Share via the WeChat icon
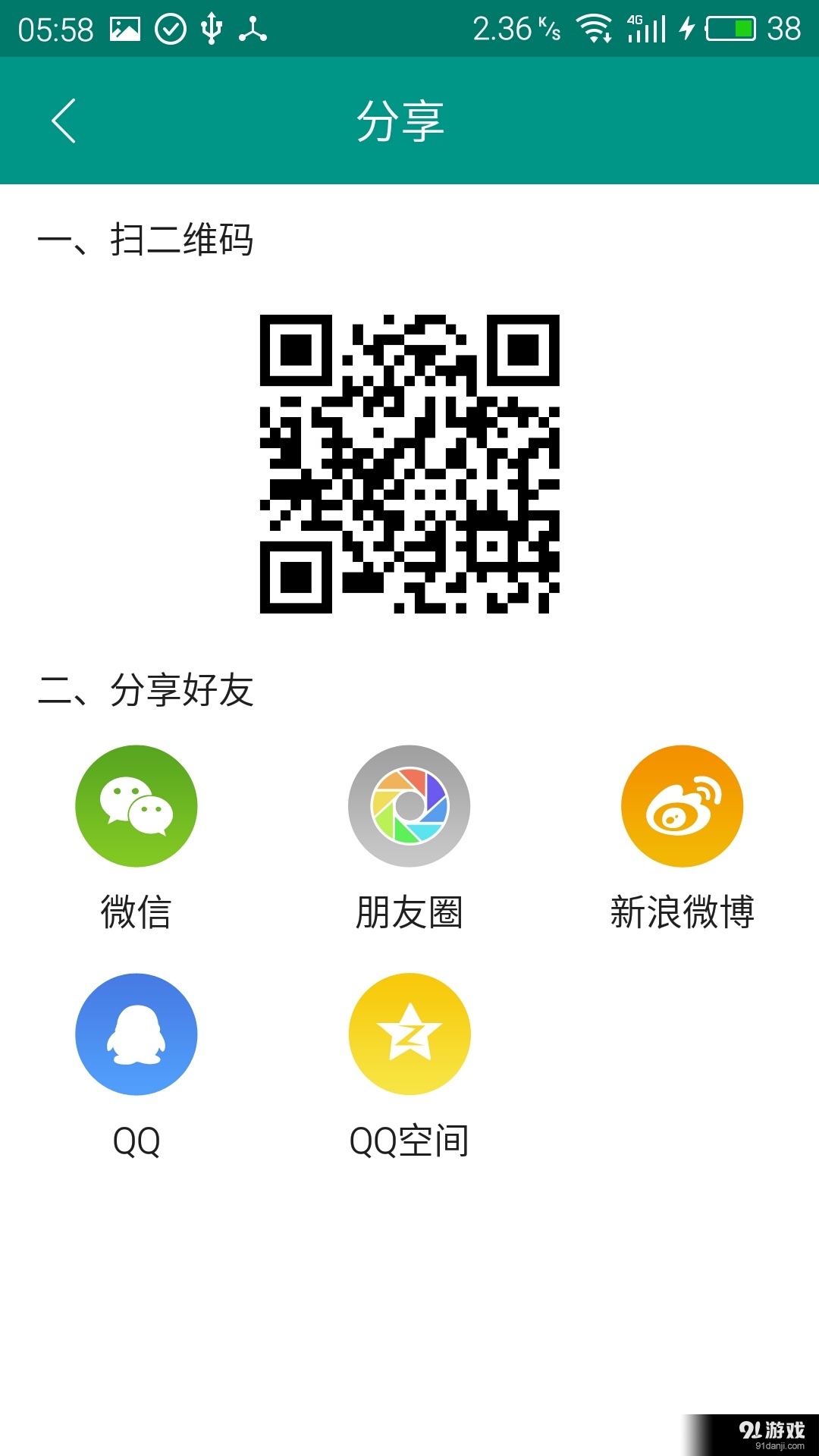Image resolution: width=819 pixels, height=1456 pixels. [x=135, y=806]
